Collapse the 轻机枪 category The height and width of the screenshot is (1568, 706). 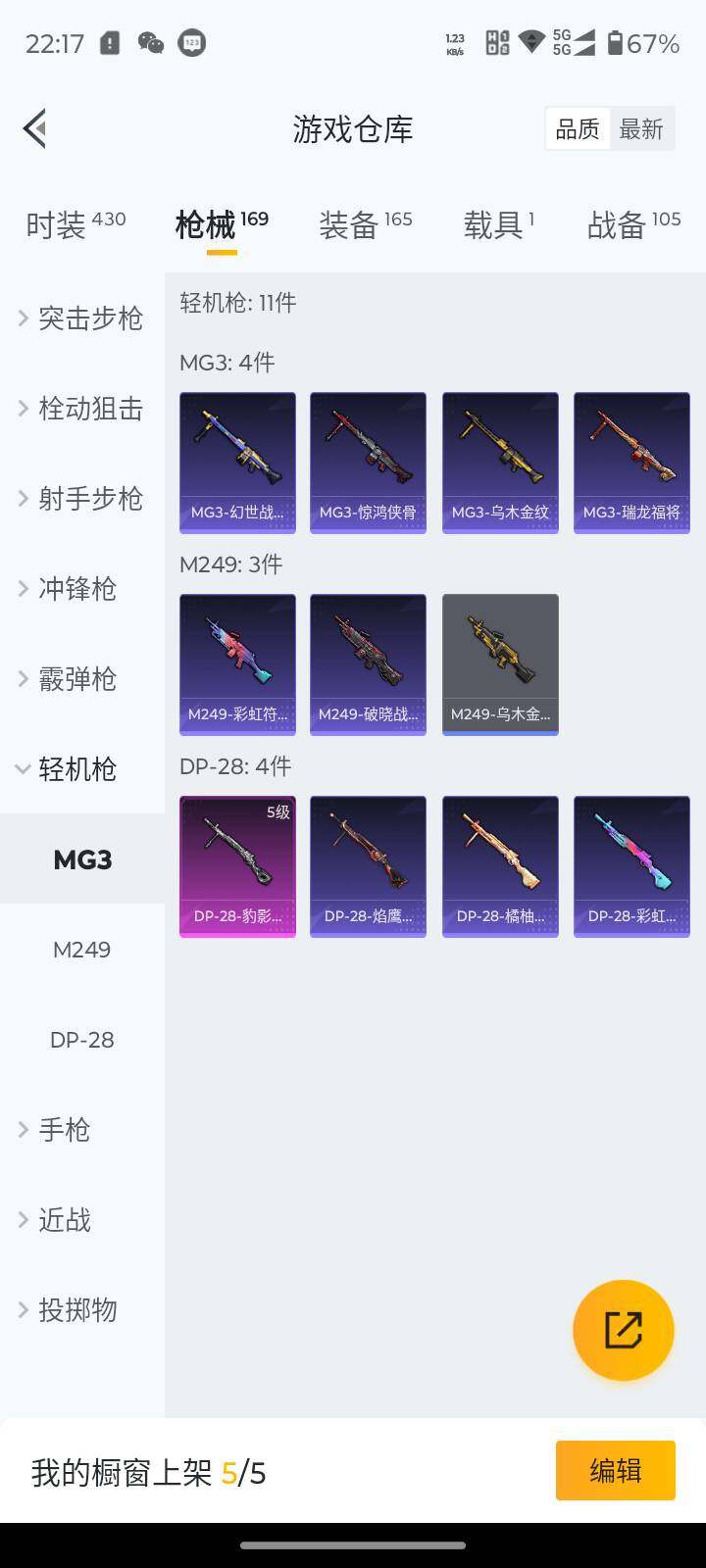point(82,768)
